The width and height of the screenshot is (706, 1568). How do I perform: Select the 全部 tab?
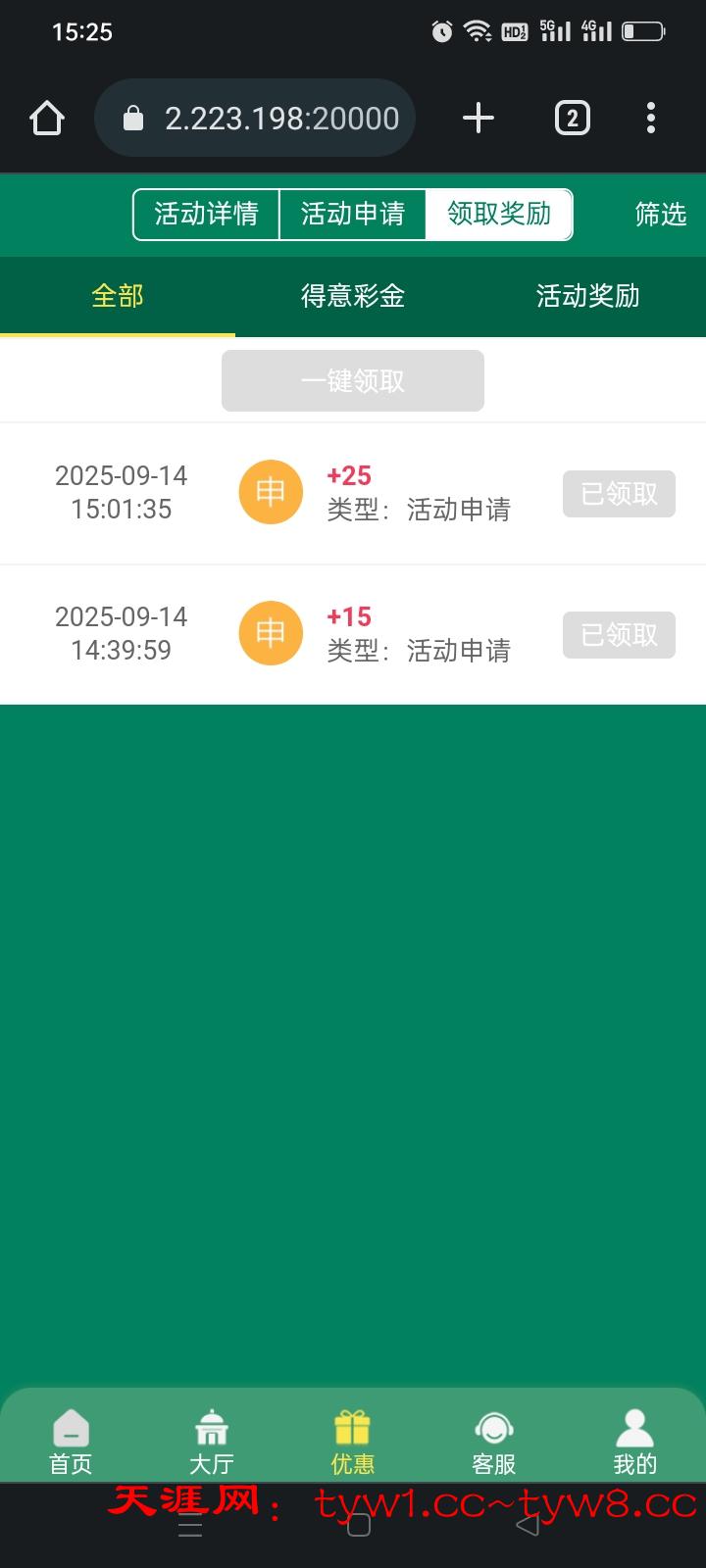coord(118,296)
